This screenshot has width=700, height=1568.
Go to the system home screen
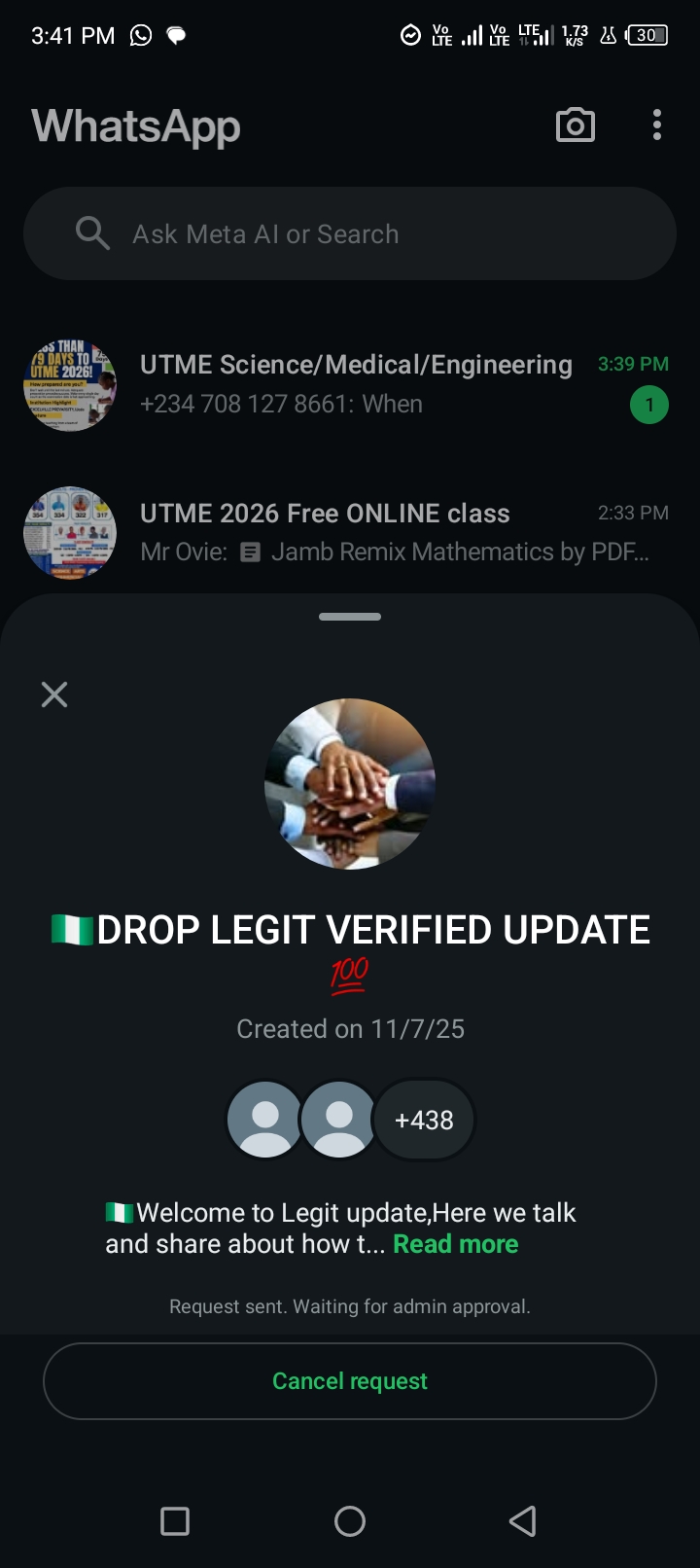click(350, 1521)
